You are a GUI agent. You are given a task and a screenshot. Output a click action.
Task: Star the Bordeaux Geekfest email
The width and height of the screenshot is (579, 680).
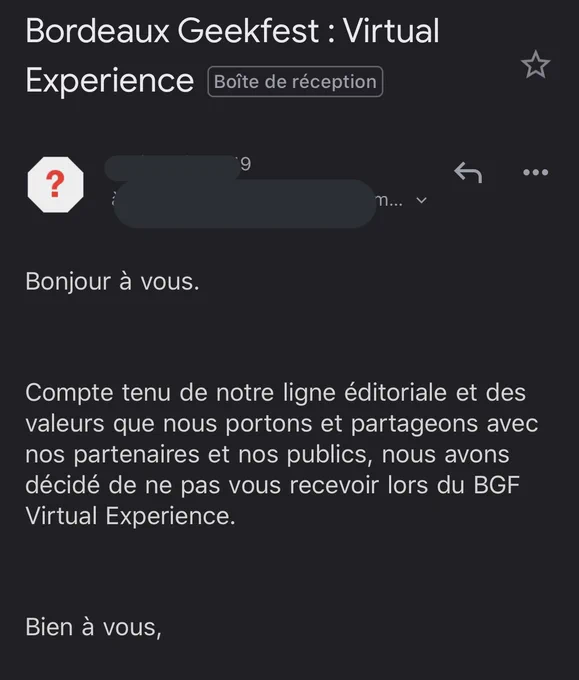pos(535,65)
